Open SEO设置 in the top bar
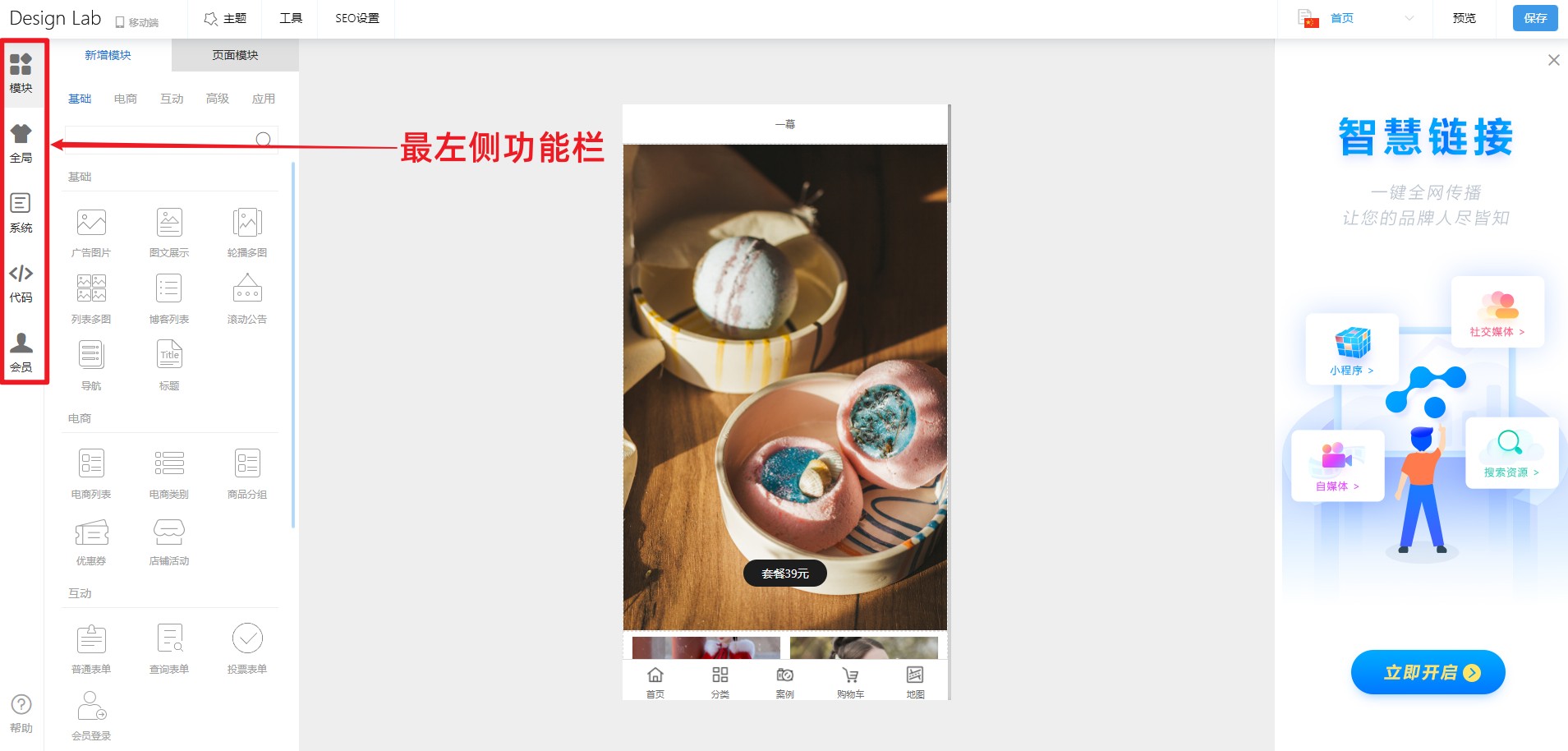1568x751 pixels. coord(356,18)
